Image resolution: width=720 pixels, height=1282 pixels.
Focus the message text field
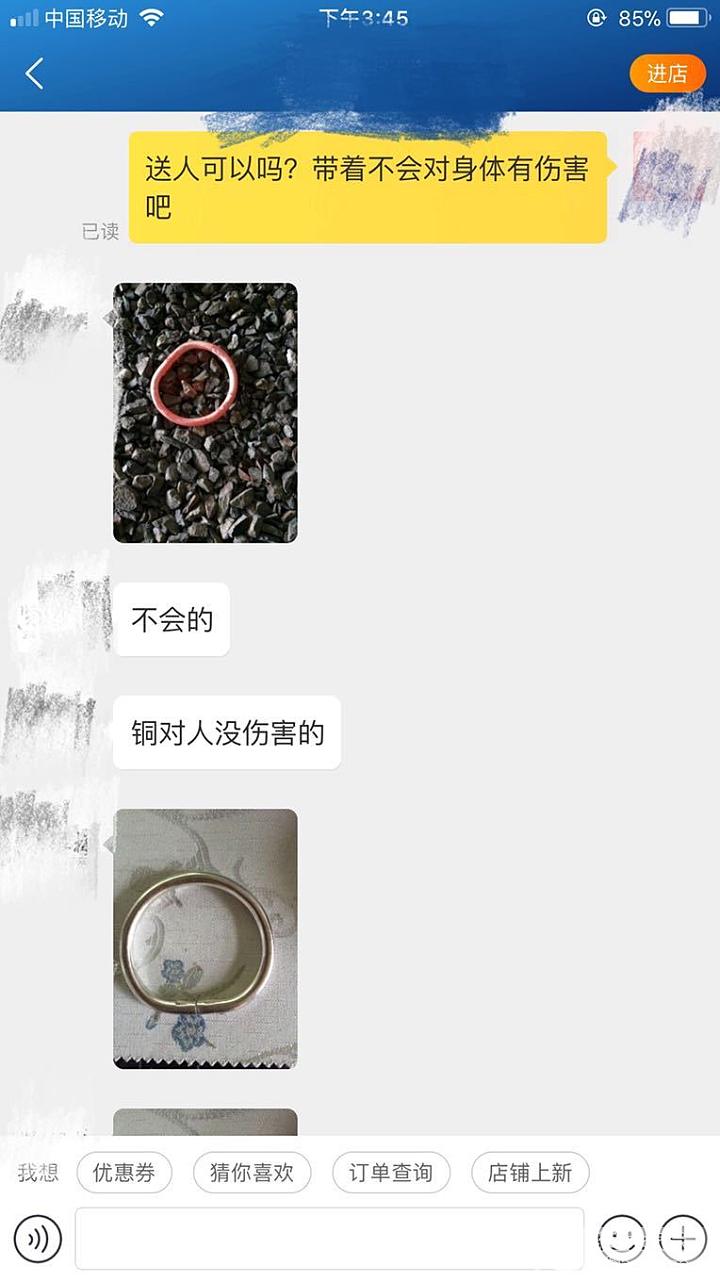tap(329, 1239)
